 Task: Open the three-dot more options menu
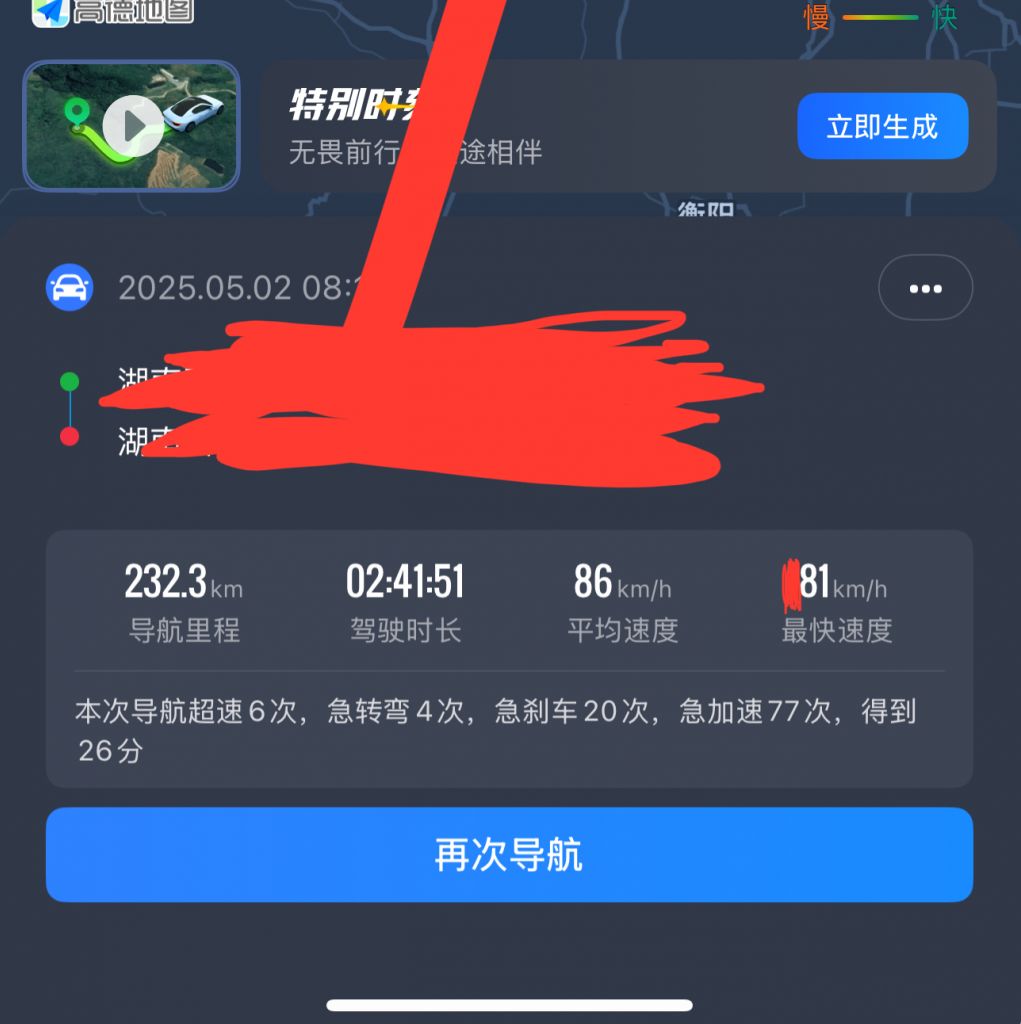pyautogui.click(x=925, y=289)
